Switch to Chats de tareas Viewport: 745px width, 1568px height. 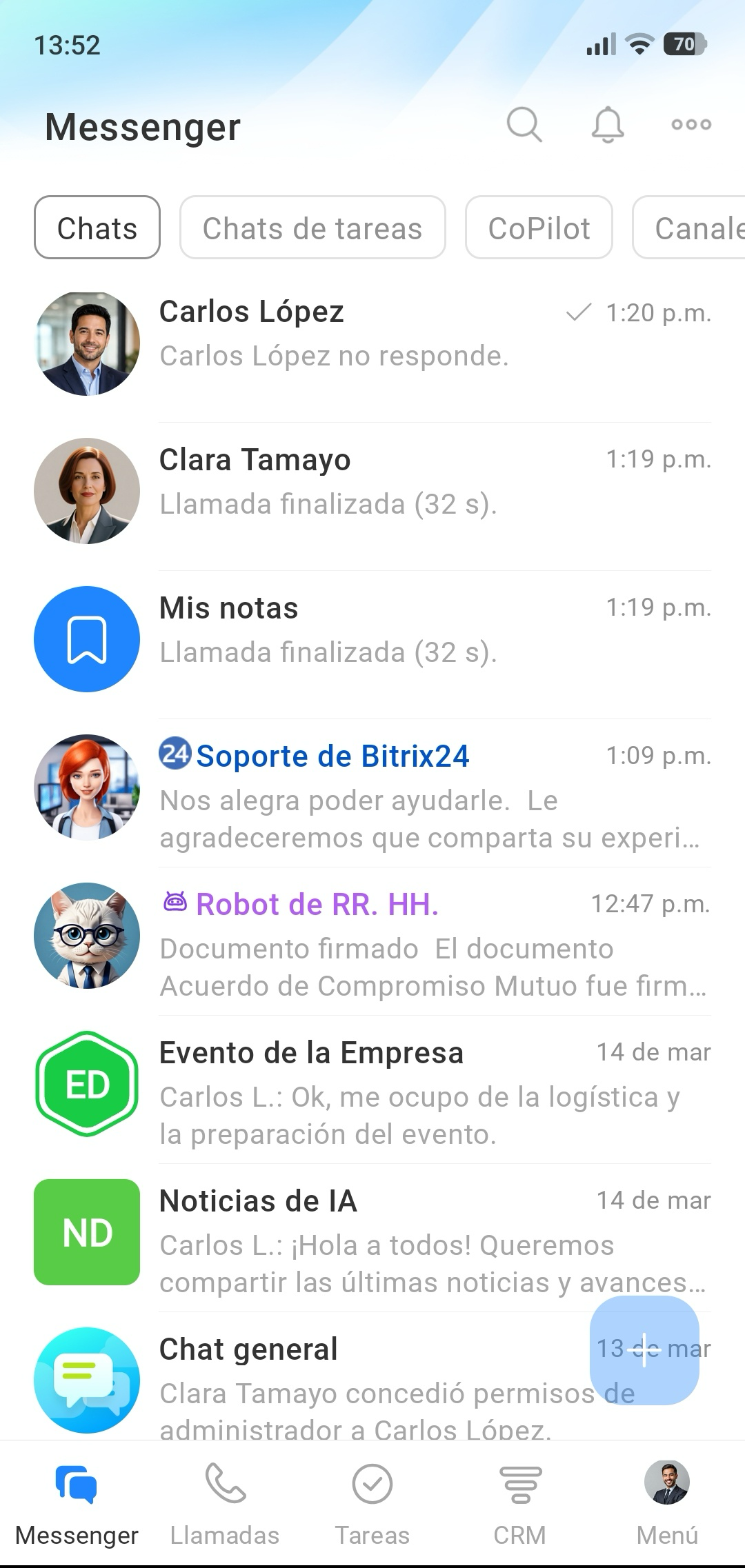312,228
